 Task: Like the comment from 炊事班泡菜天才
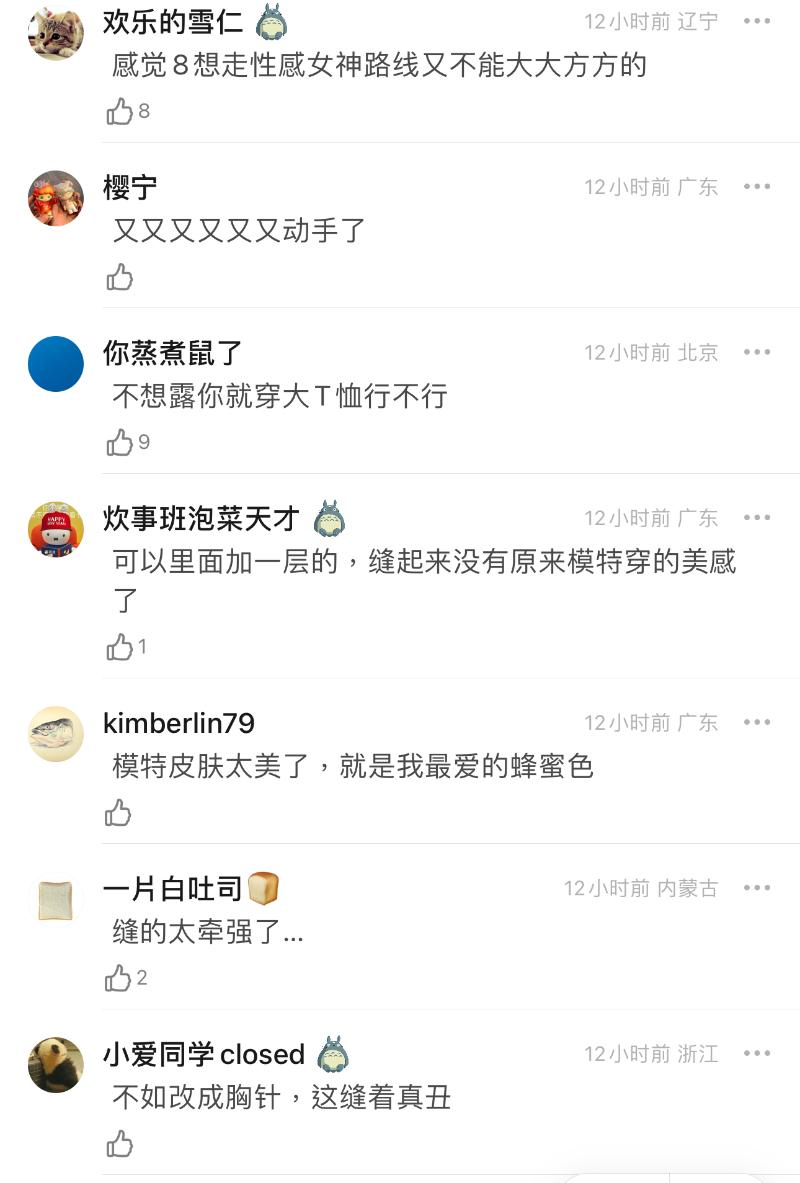[120, 647]
